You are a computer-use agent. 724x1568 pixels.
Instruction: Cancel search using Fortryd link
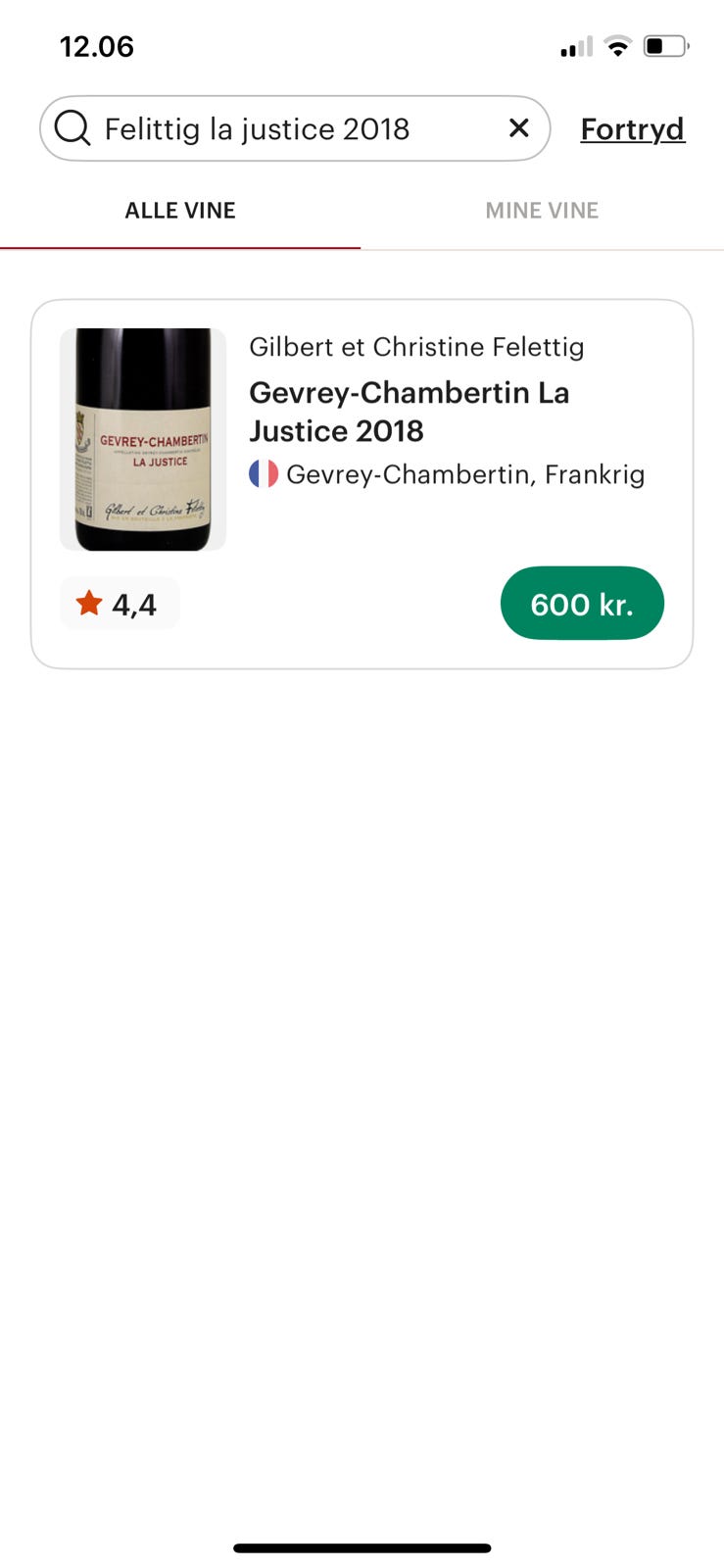633,128
